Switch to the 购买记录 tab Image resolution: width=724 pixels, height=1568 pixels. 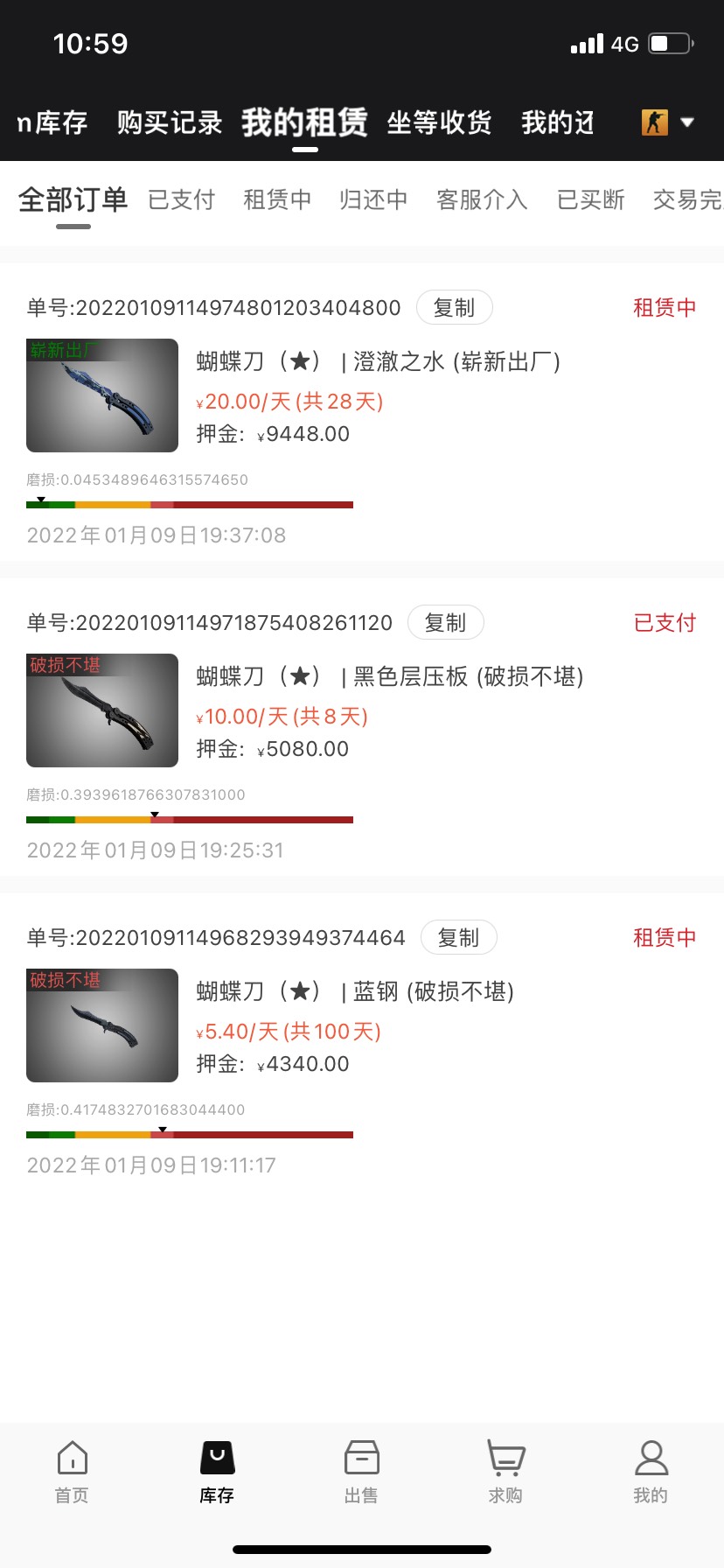pyautogui.click(x=170, y=122)
